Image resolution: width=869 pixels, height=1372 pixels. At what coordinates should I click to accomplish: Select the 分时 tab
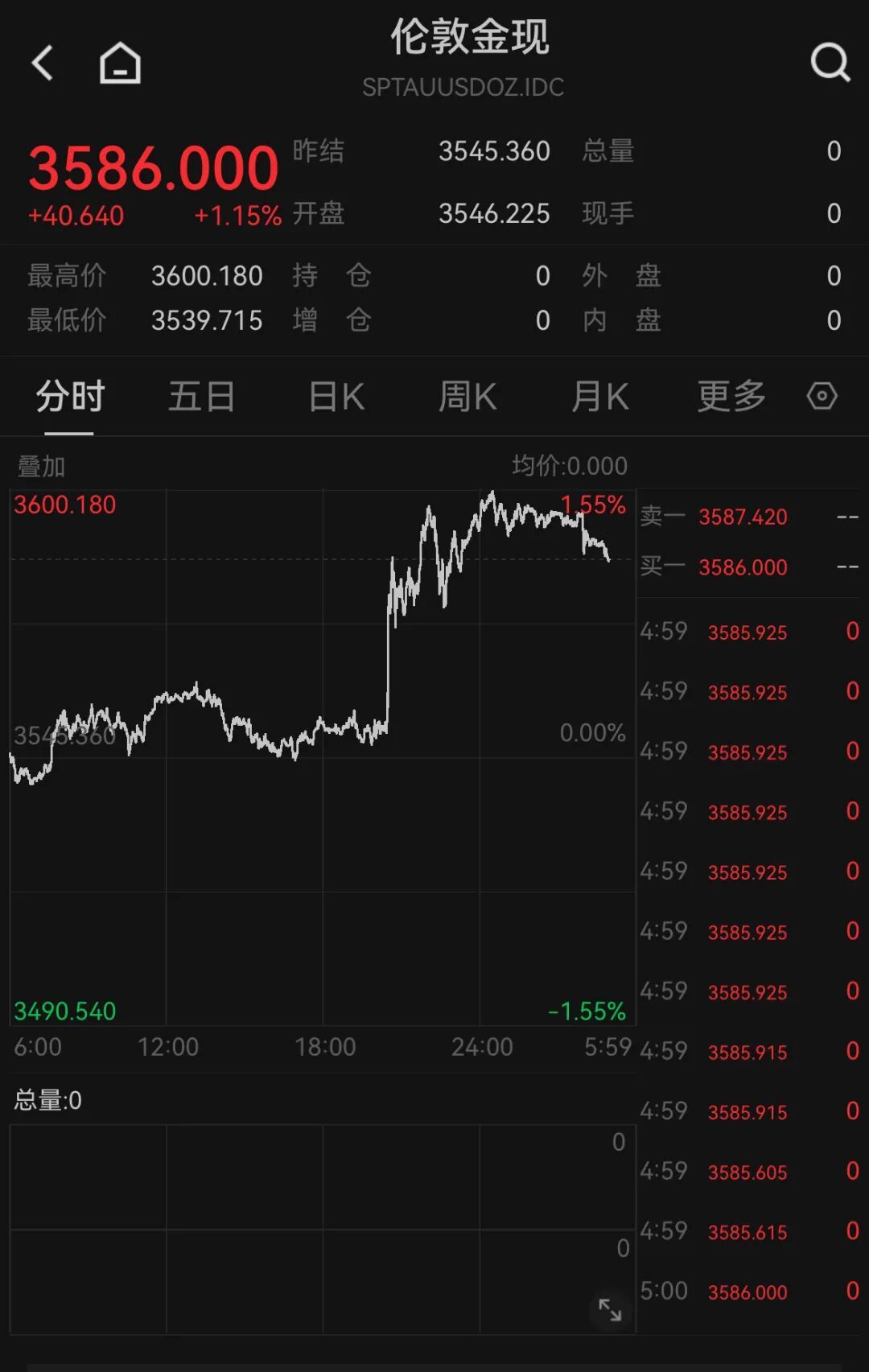70,397
